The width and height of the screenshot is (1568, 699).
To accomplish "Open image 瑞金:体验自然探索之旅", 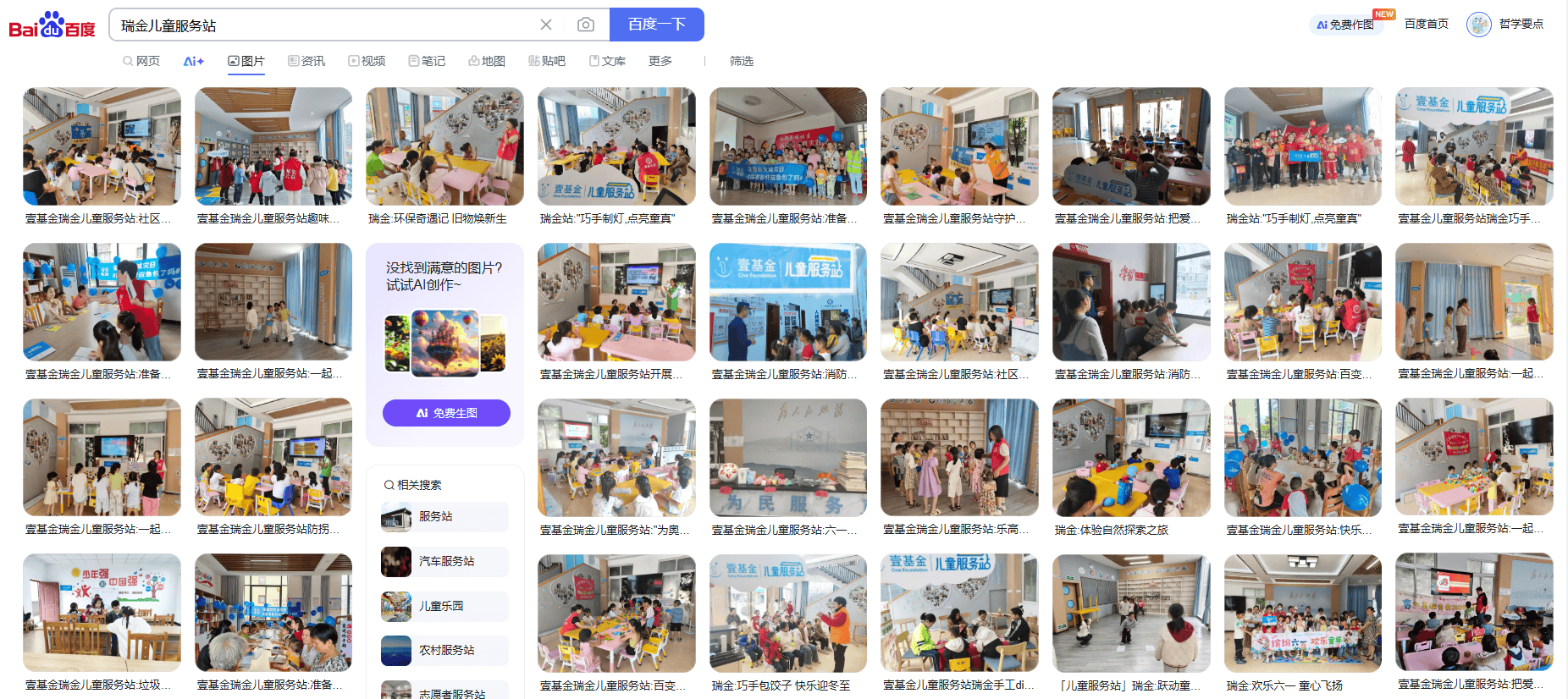I will pyautogui.click(x=1130, y=458).
